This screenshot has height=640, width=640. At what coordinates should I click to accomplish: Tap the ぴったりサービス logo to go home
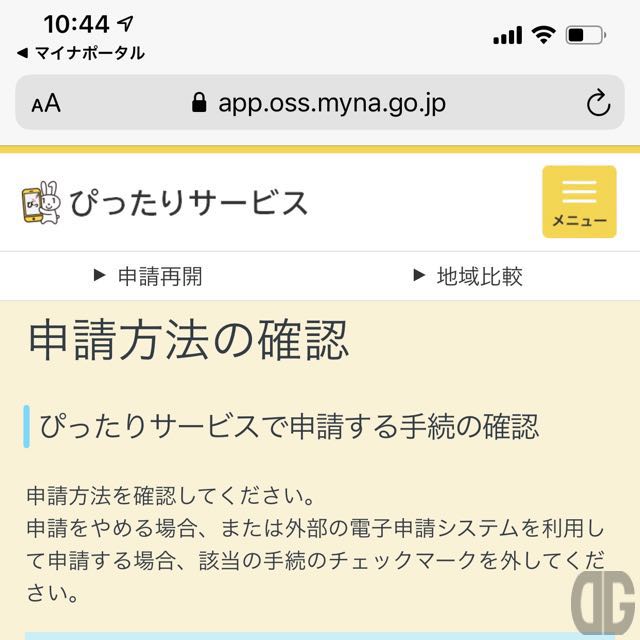[165, 202]
